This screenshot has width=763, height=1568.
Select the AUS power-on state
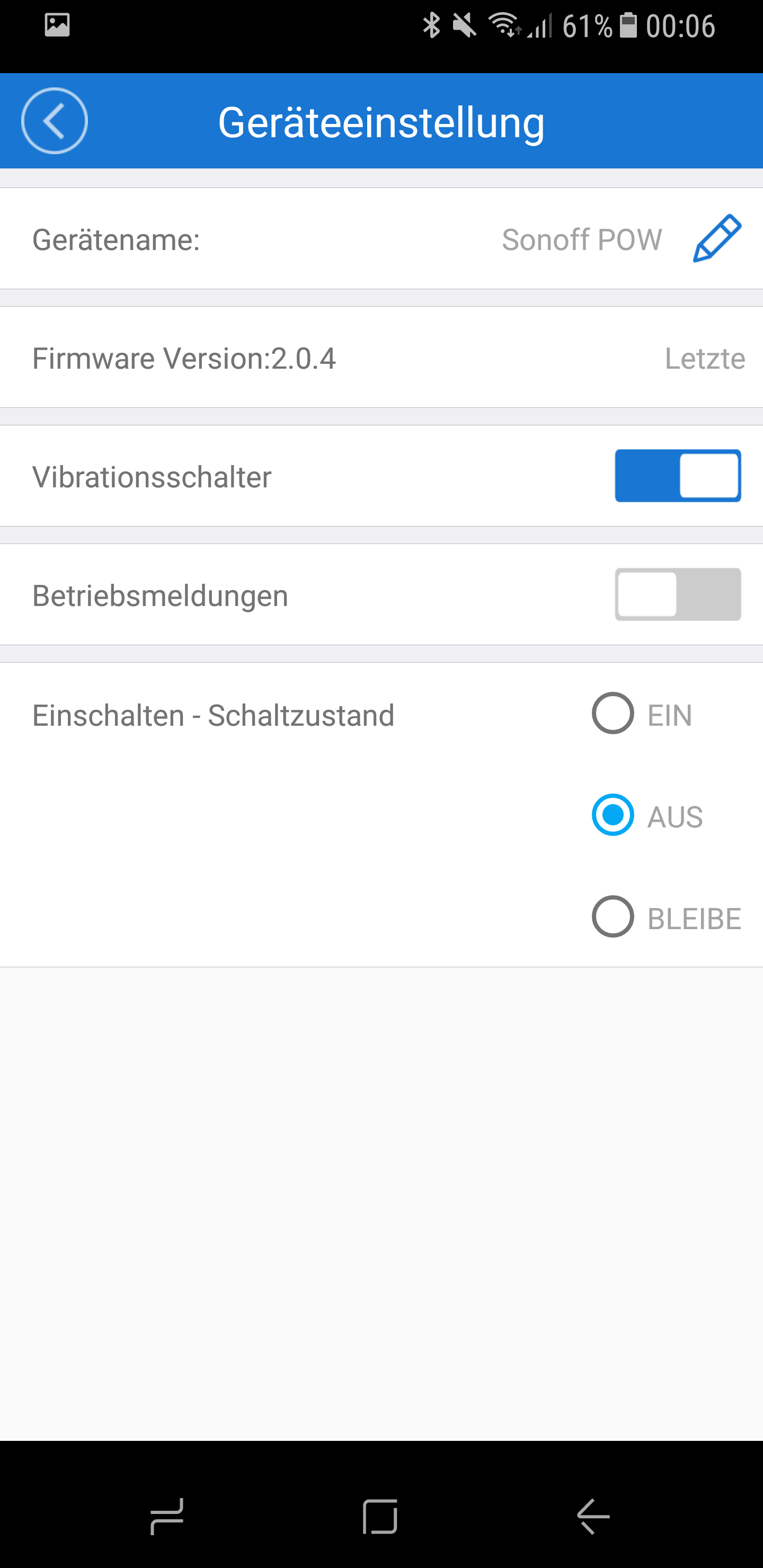[613, 815]
